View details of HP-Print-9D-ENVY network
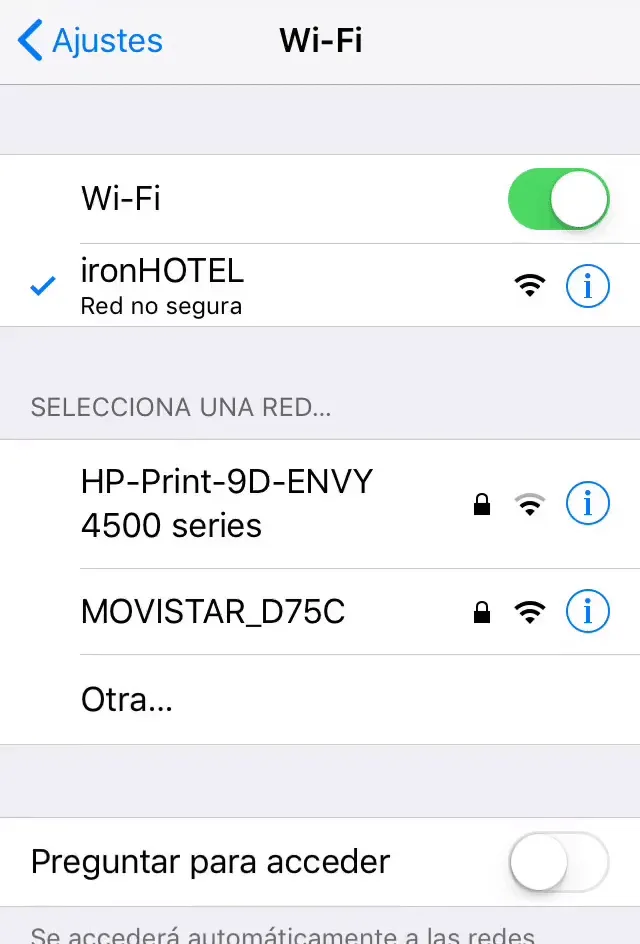This screenshot has height=944, width=640. tap(587, 504)
